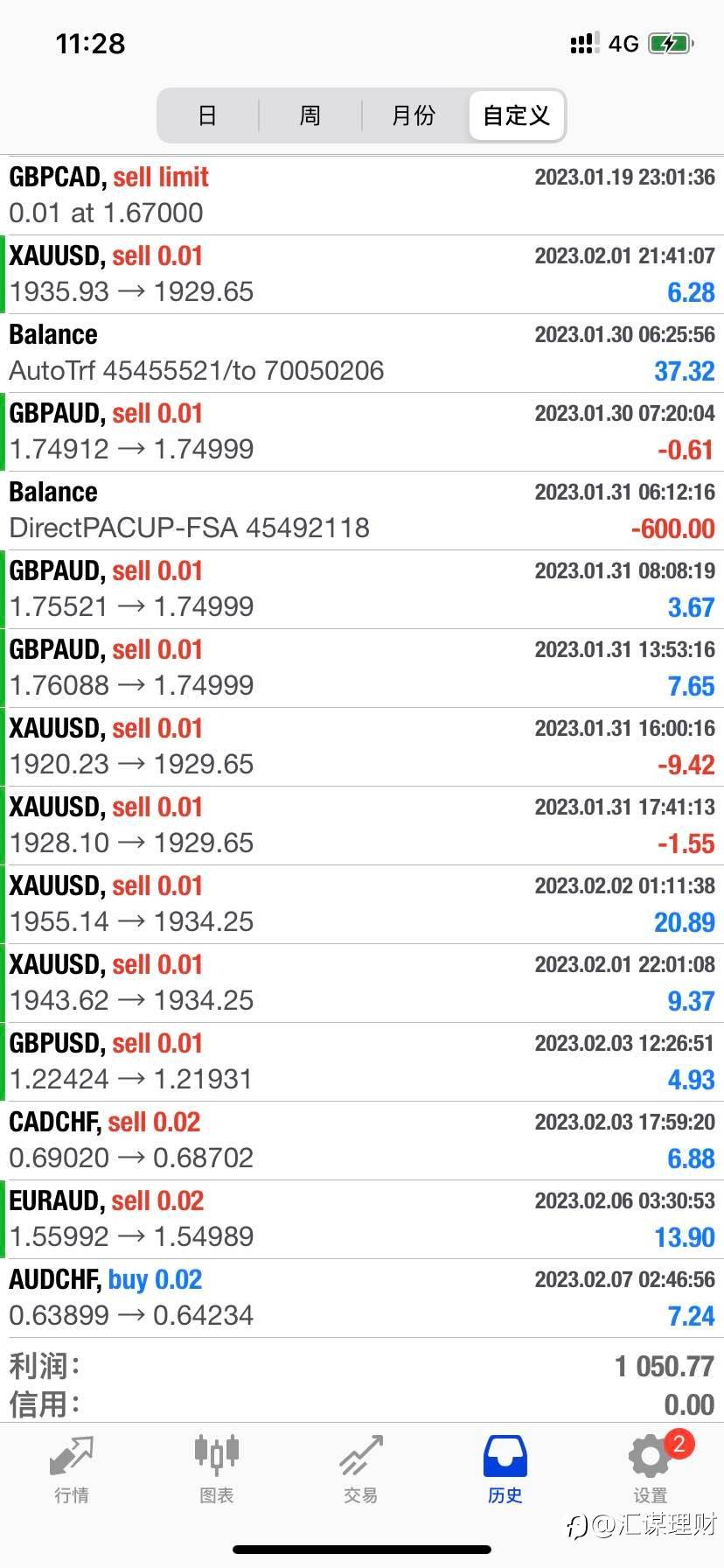Expand the XAUUSD trade with 6.28 profit
Image resolution: width=724 pixels, height=1568 pixels.
click(362, 274)
